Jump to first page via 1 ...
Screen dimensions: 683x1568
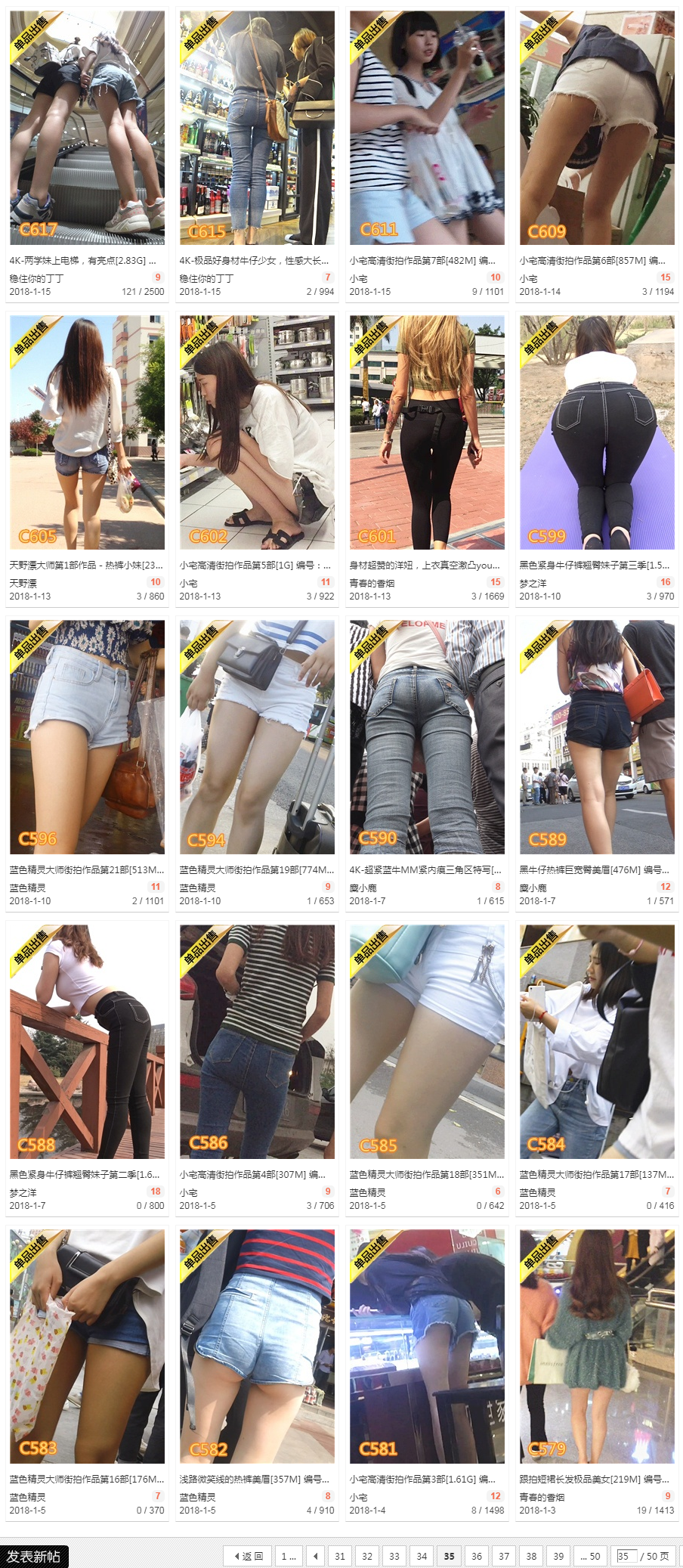coord(289,1556)
